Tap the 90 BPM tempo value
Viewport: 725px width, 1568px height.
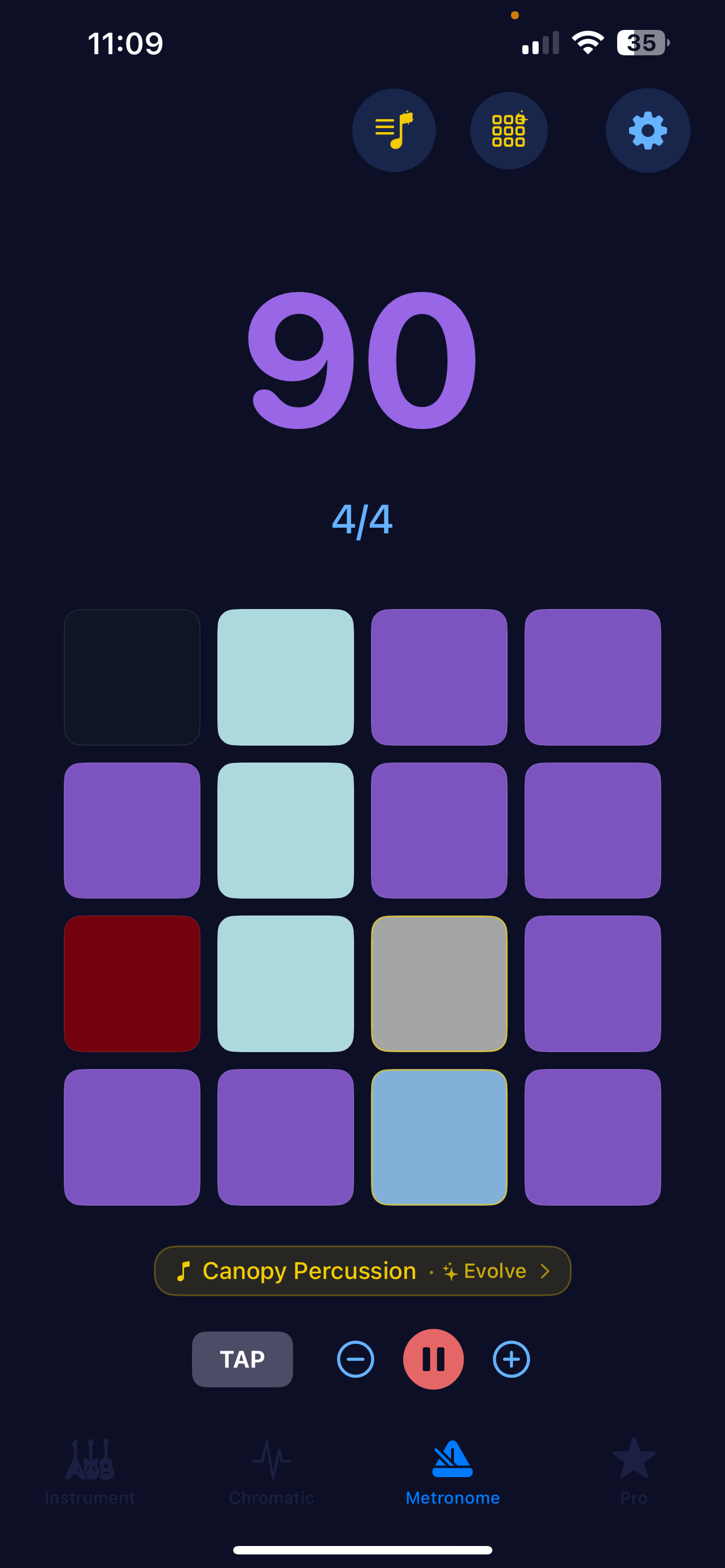(x=362, y=360)
